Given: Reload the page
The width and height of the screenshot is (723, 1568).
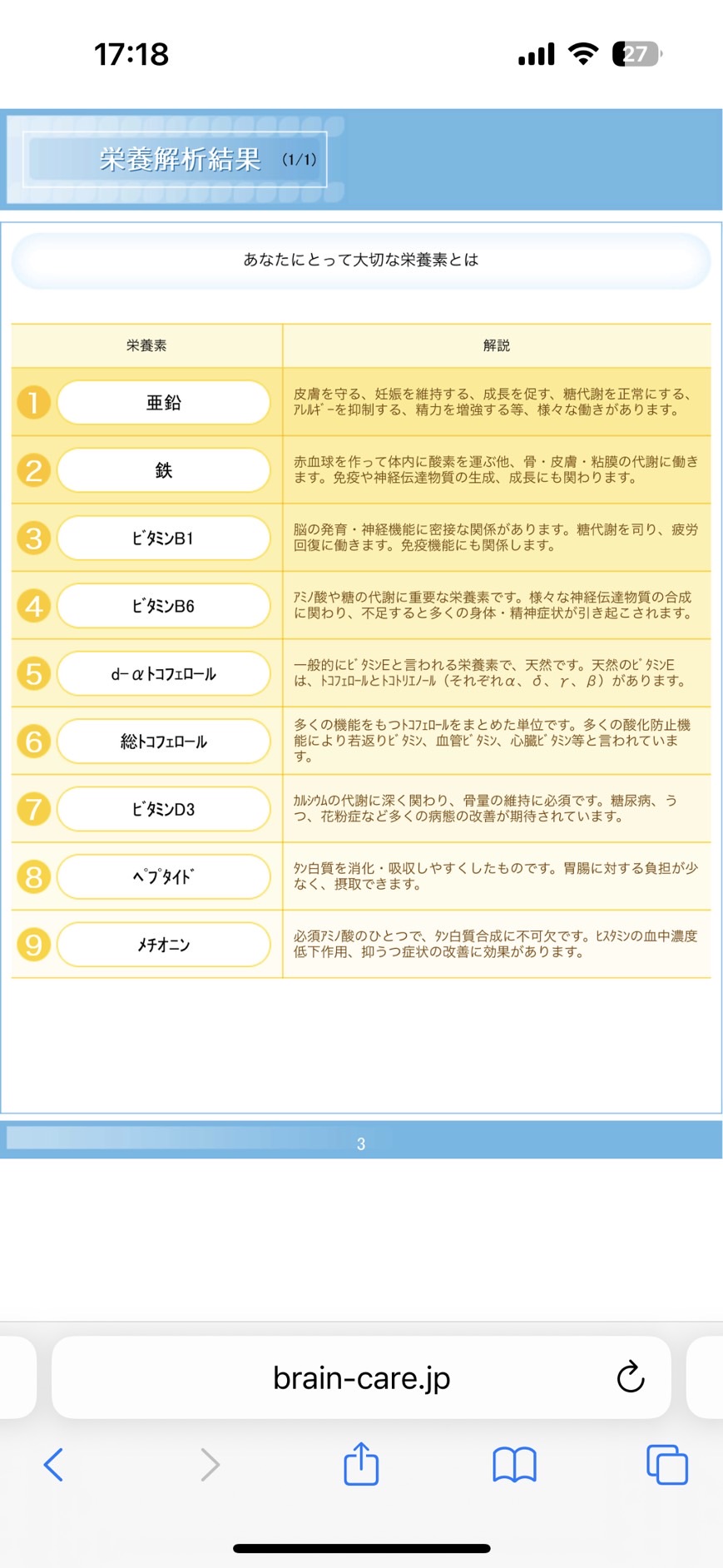Looking at the screenshot, I should (x=631, y=1377).
